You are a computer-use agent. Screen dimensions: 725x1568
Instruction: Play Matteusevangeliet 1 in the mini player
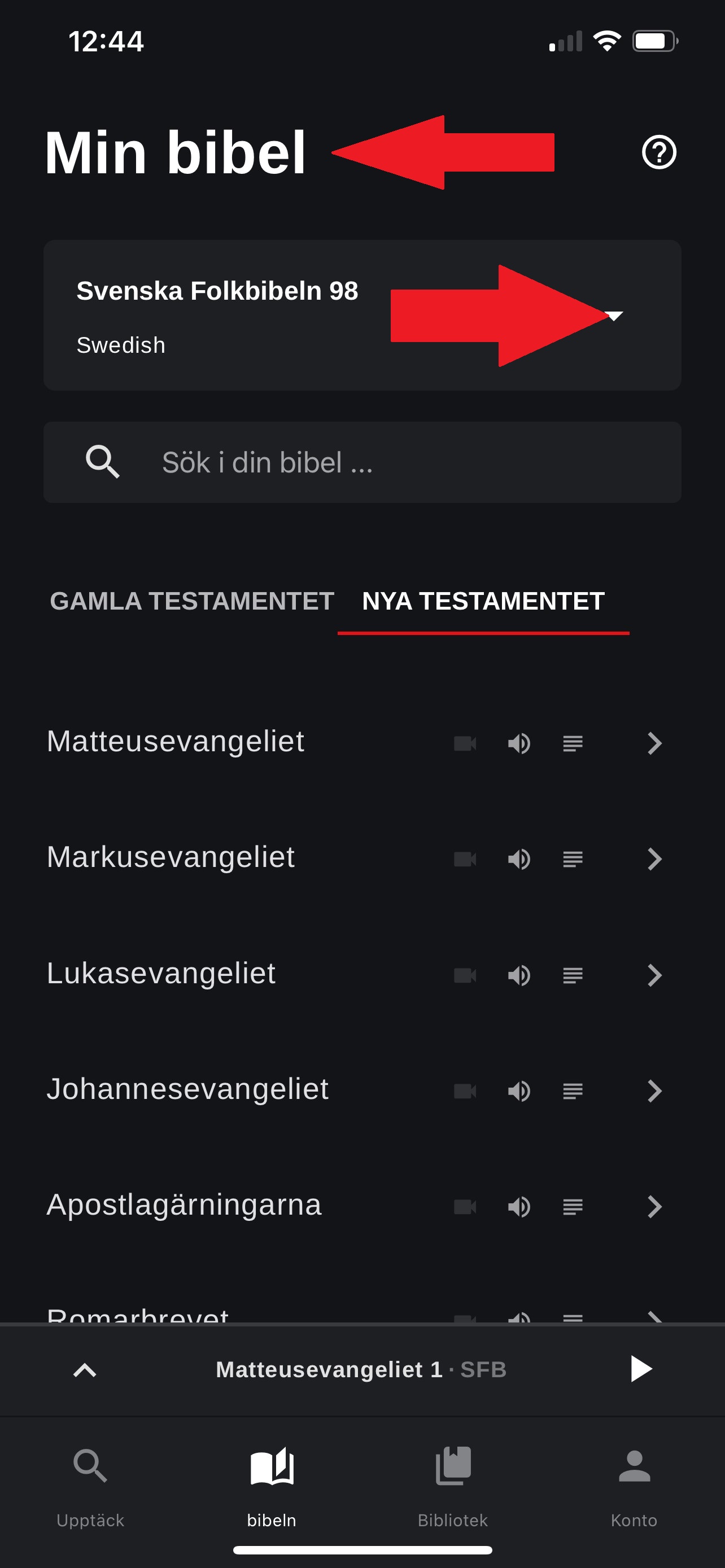click(640, 1369)
